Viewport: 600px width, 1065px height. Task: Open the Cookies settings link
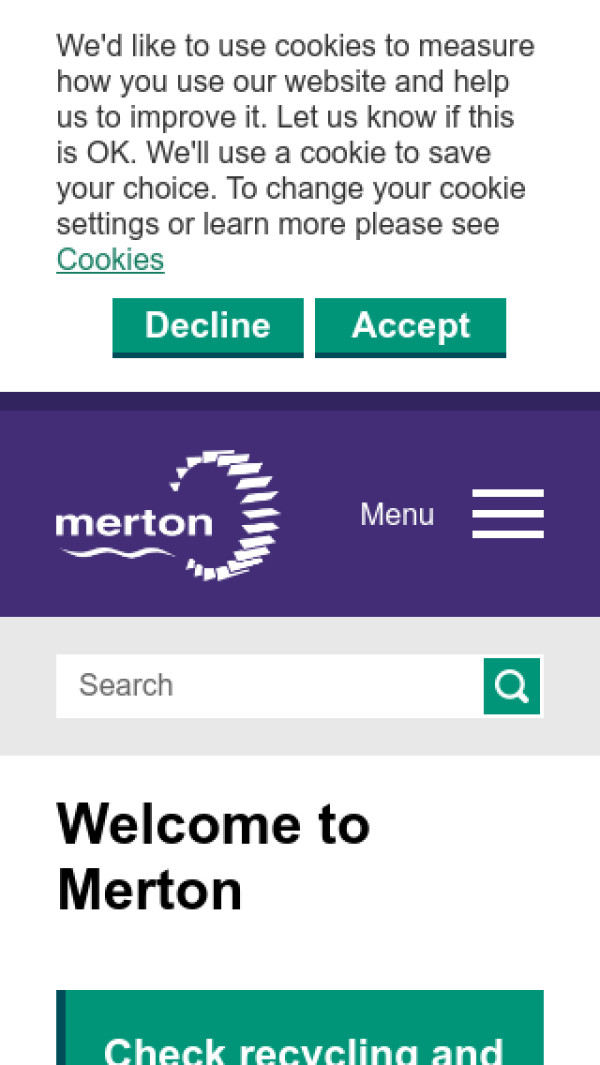pos(110,260)
